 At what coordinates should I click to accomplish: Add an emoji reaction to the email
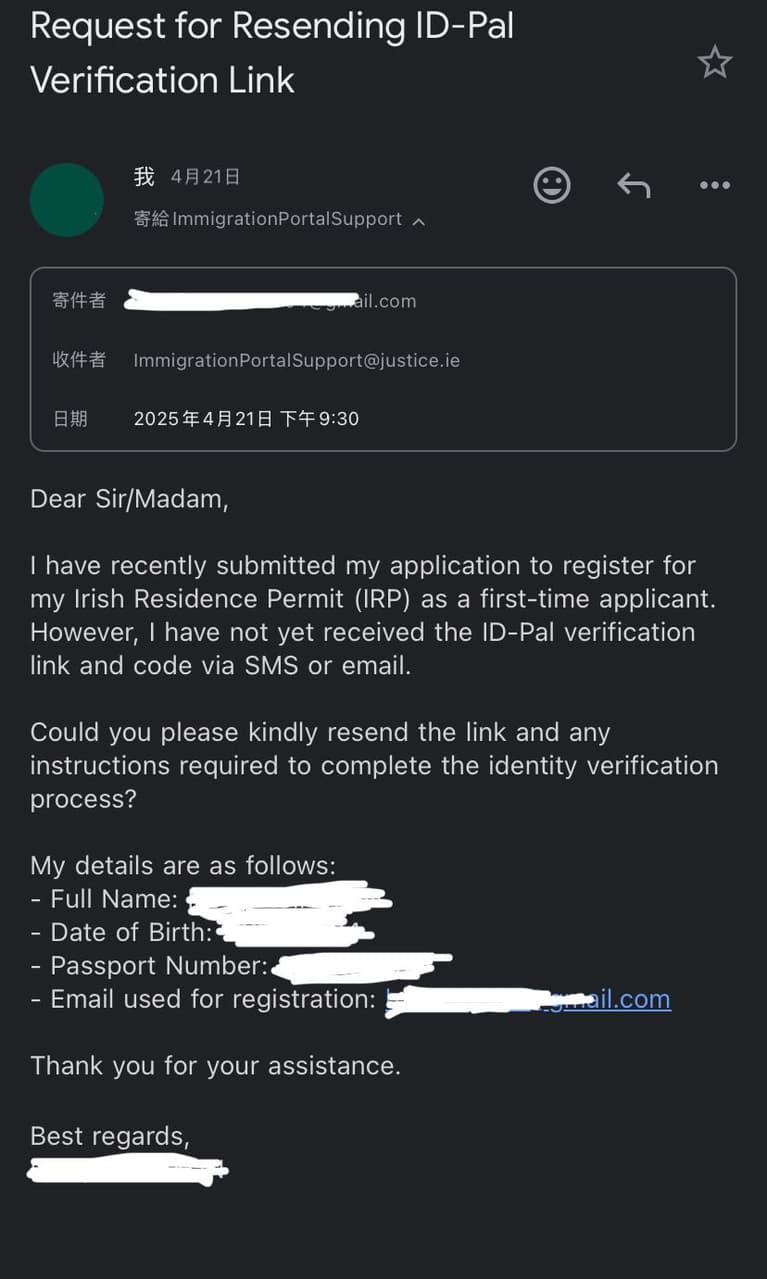pos(552,185)
